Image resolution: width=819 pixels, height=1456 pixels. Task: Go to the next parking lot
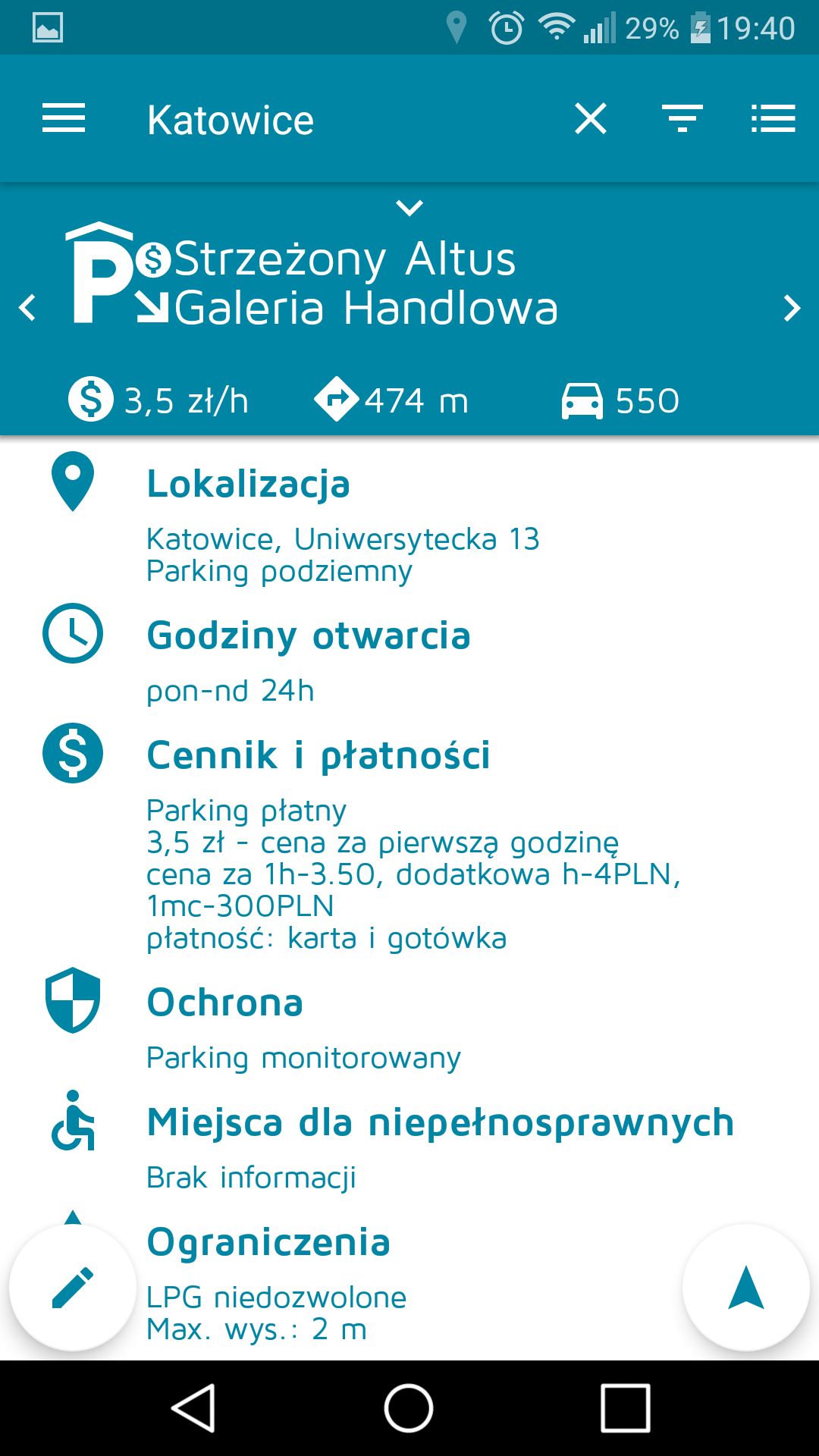coord(792,308)
